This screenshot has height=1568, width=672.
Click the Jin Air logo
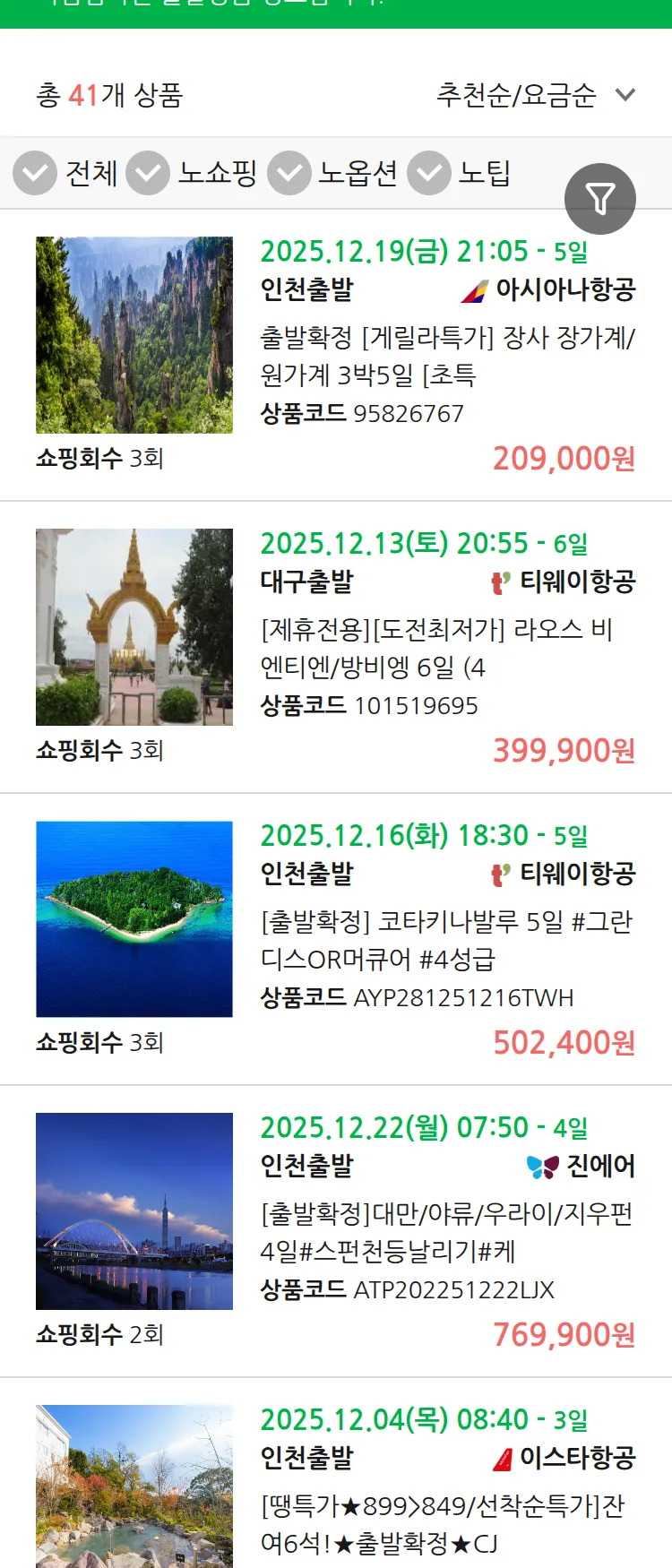coord(542,1167)
